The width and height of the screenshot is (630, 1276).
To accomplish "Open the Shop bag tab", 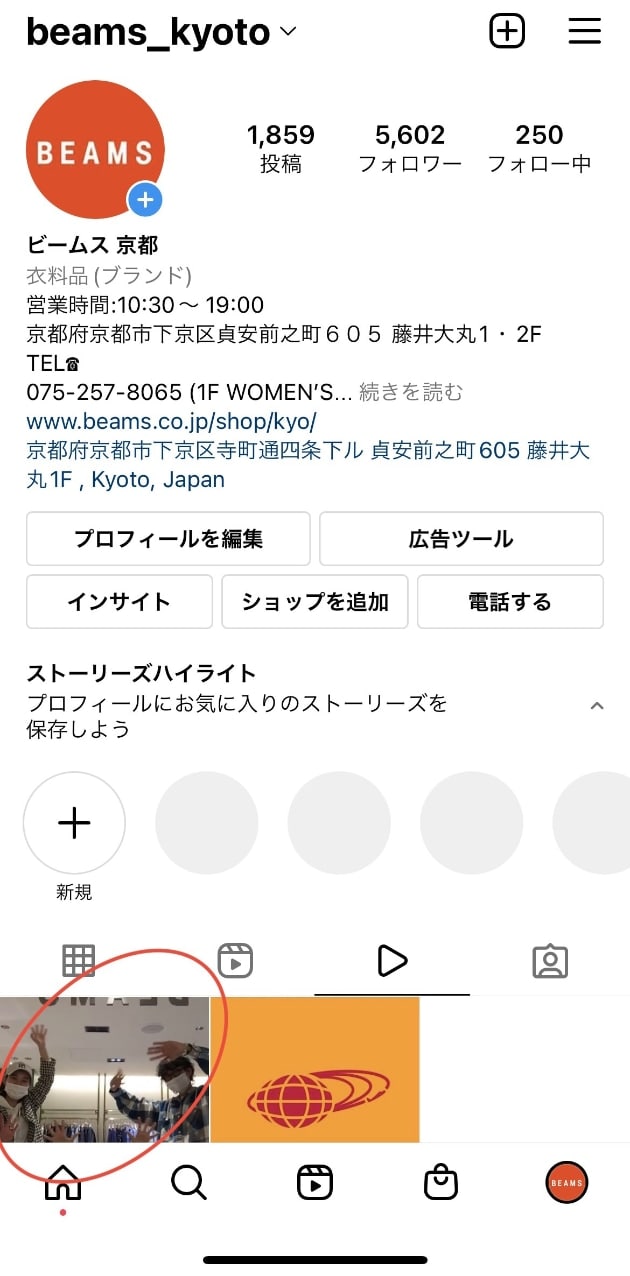I will click(441, 1184).
